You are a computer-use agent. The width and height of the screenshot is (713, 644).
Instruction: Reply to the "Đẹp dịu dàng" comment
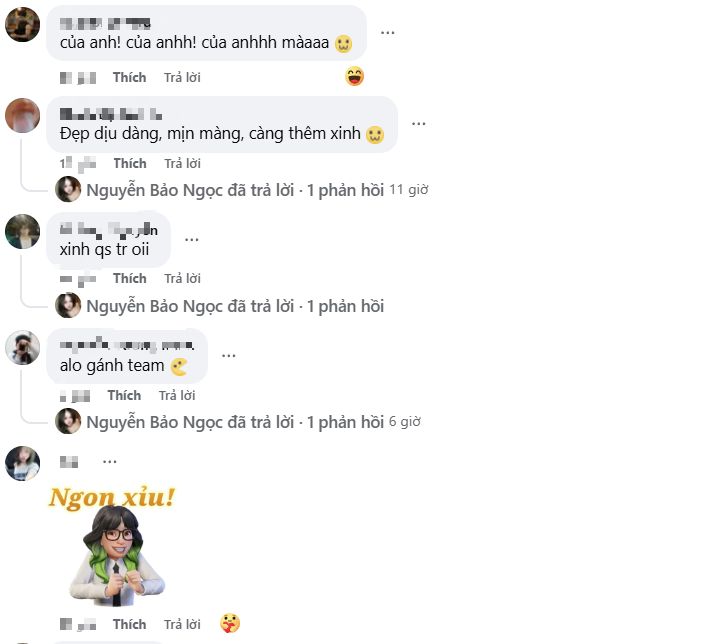(182, 163)
